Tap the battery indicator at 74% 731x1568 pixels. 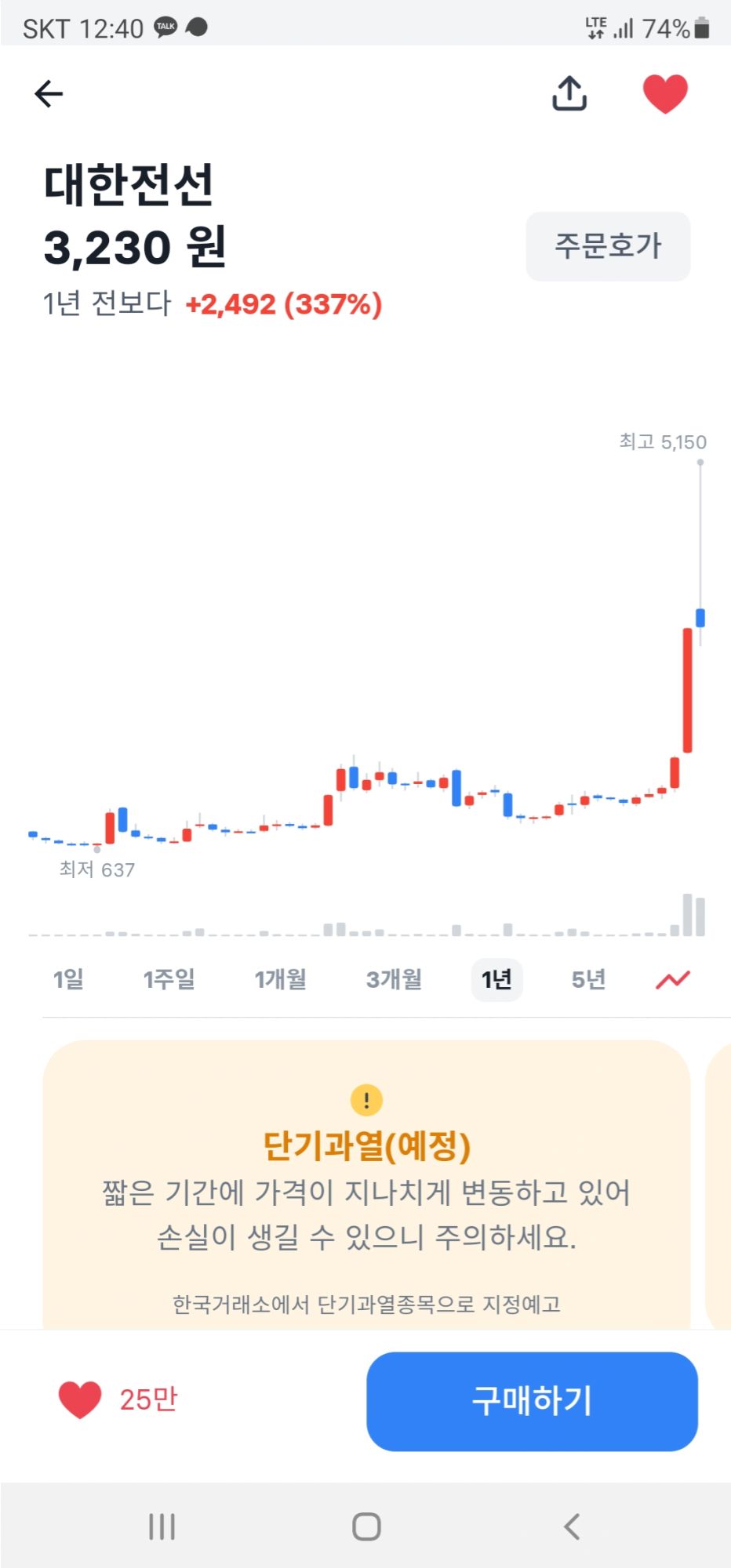(x=702, y=27)
